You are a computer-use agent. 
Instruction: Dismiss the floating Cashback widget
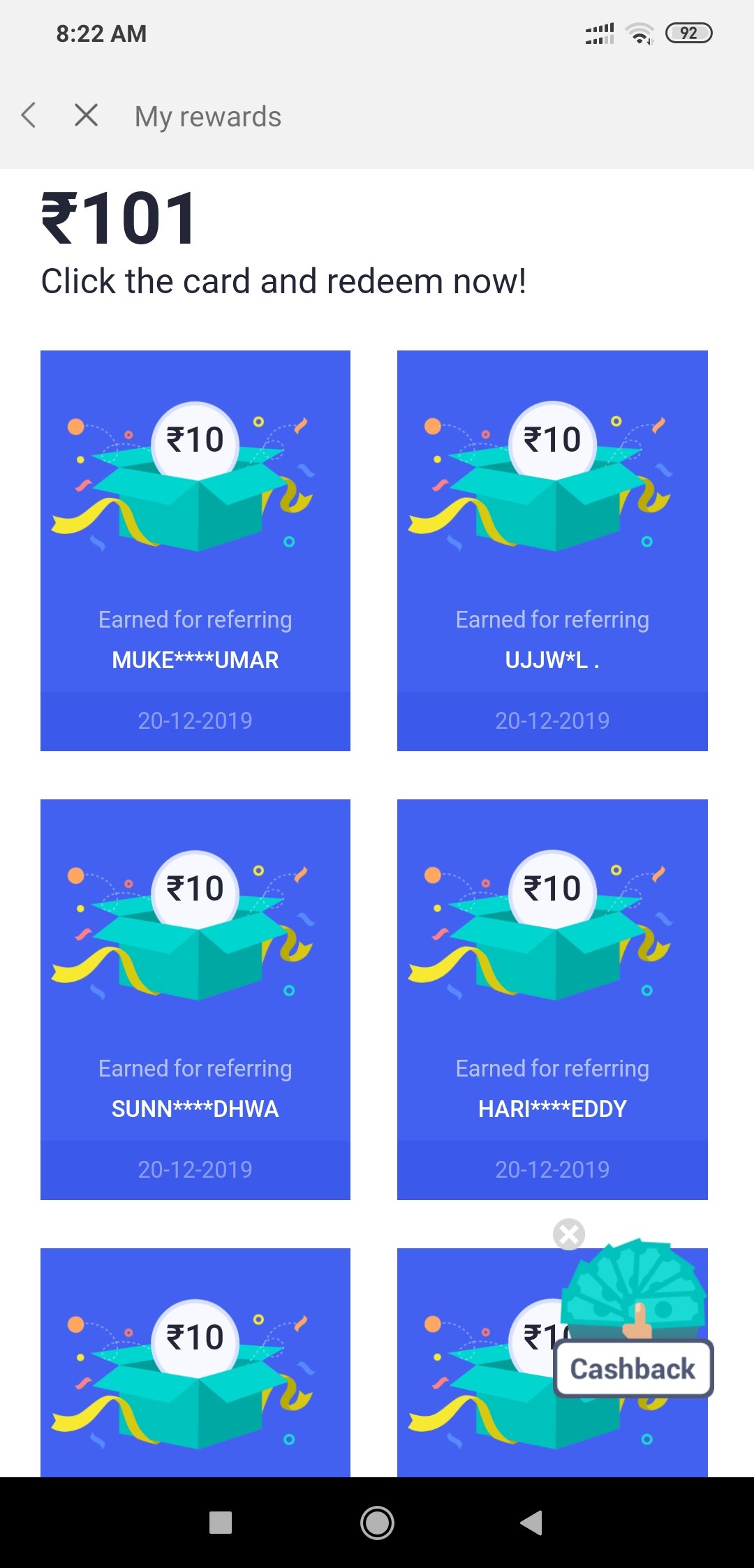point(569,1234)
